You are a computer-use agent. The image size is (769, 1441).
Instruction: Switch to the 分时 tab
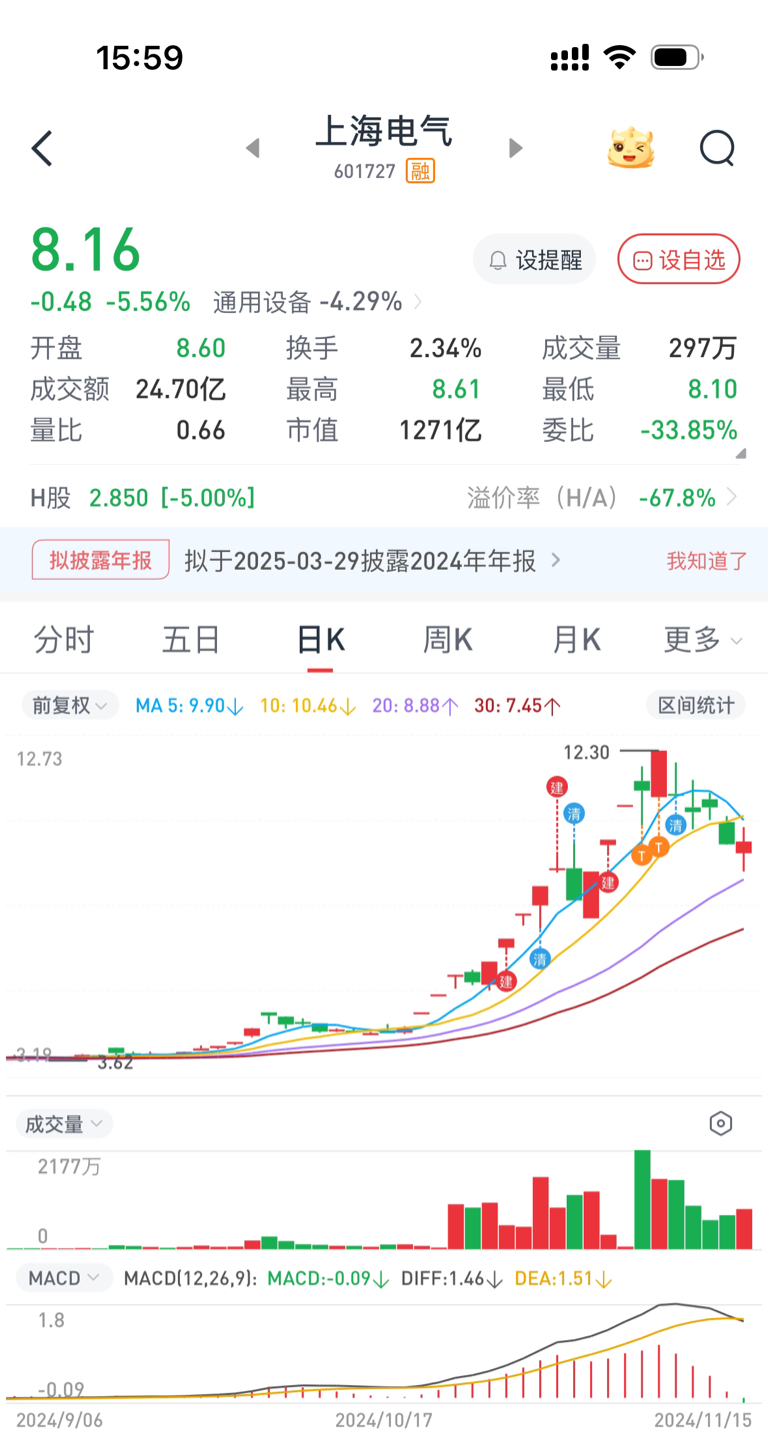click(x=63, y=638)
